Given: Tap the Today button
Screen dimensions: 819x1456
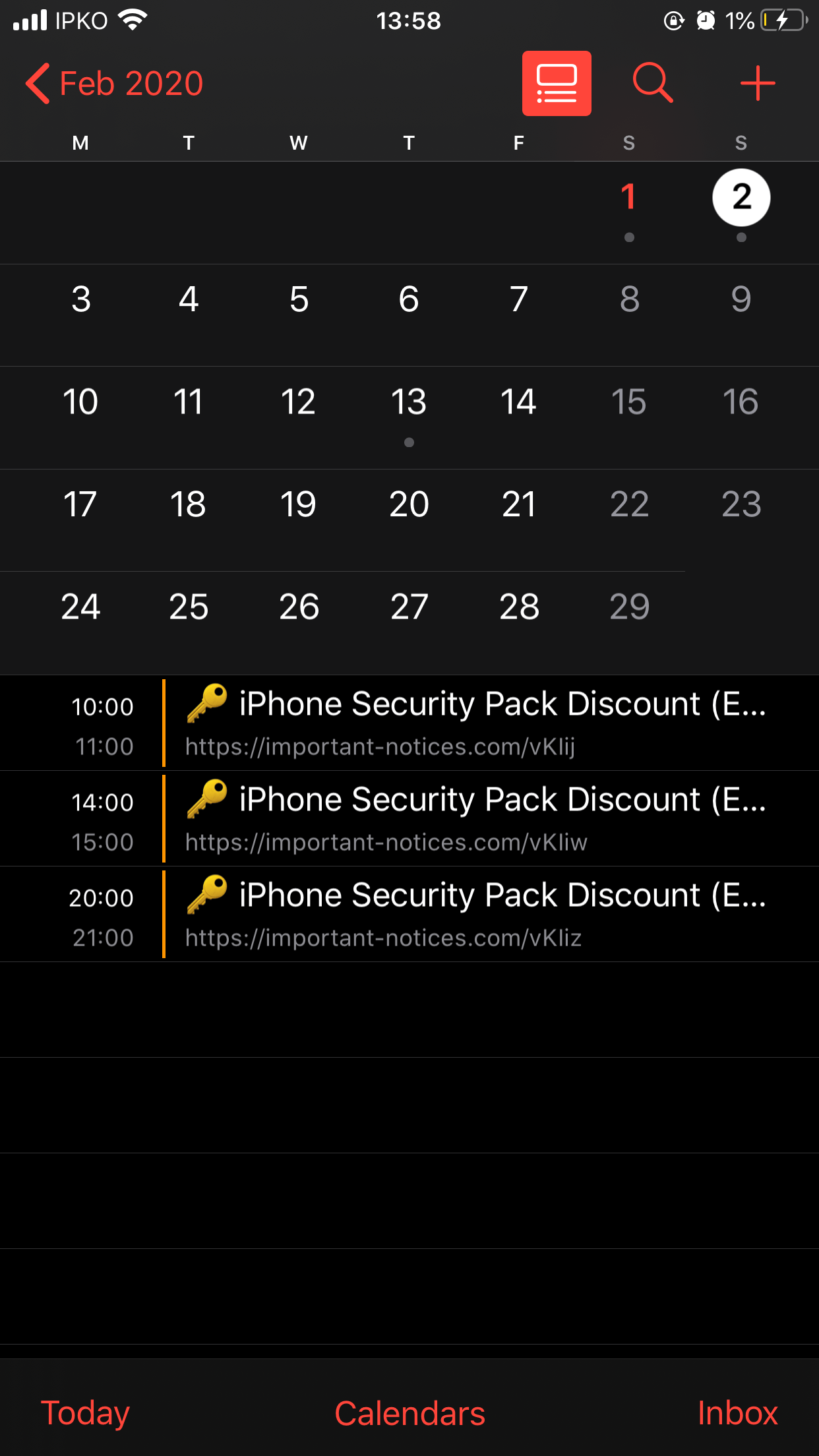Looking at the screenshot, I should coord(84,1412).
